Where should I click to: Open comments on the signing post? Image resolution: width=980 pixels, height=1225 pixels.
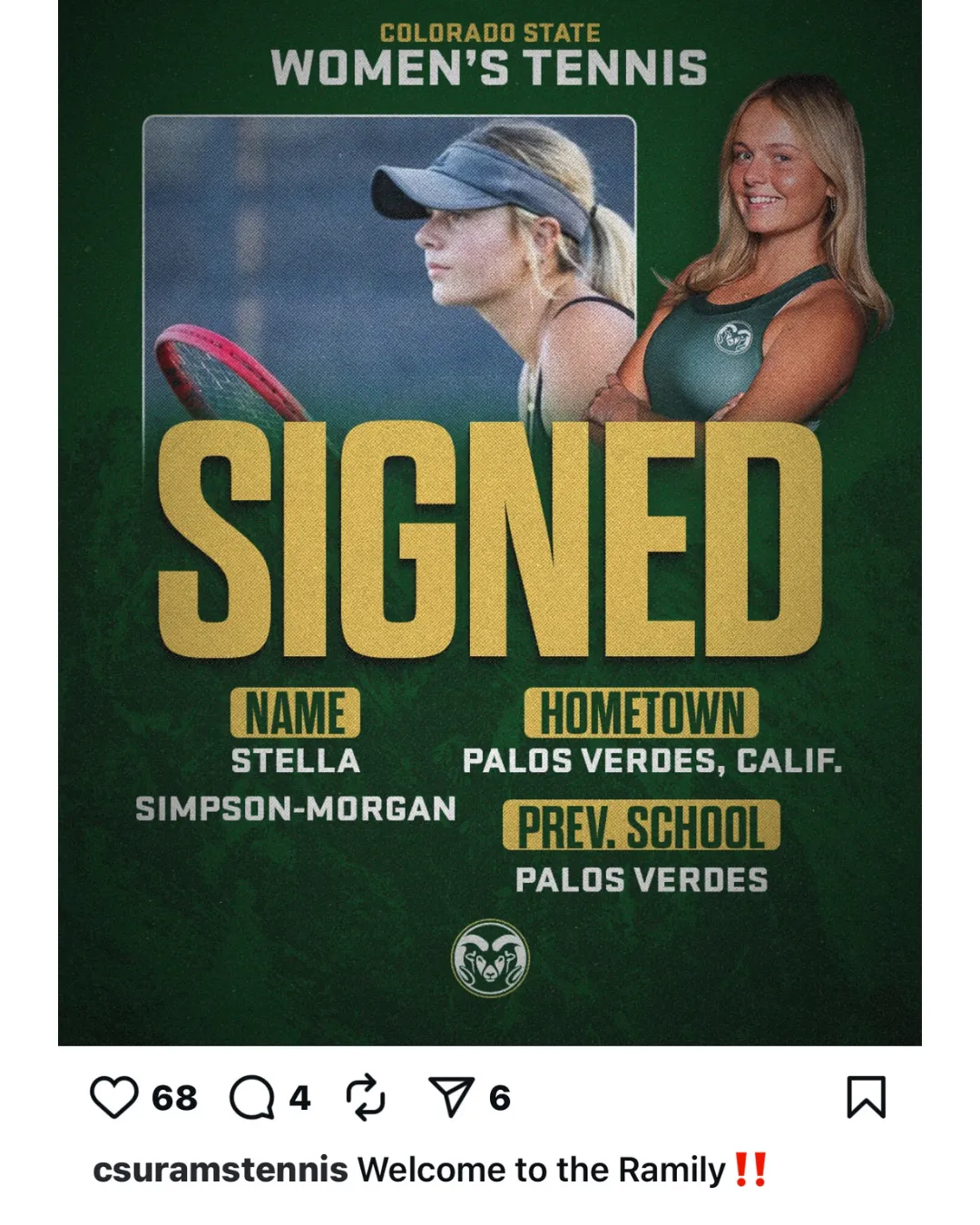tap(252, 1097)
